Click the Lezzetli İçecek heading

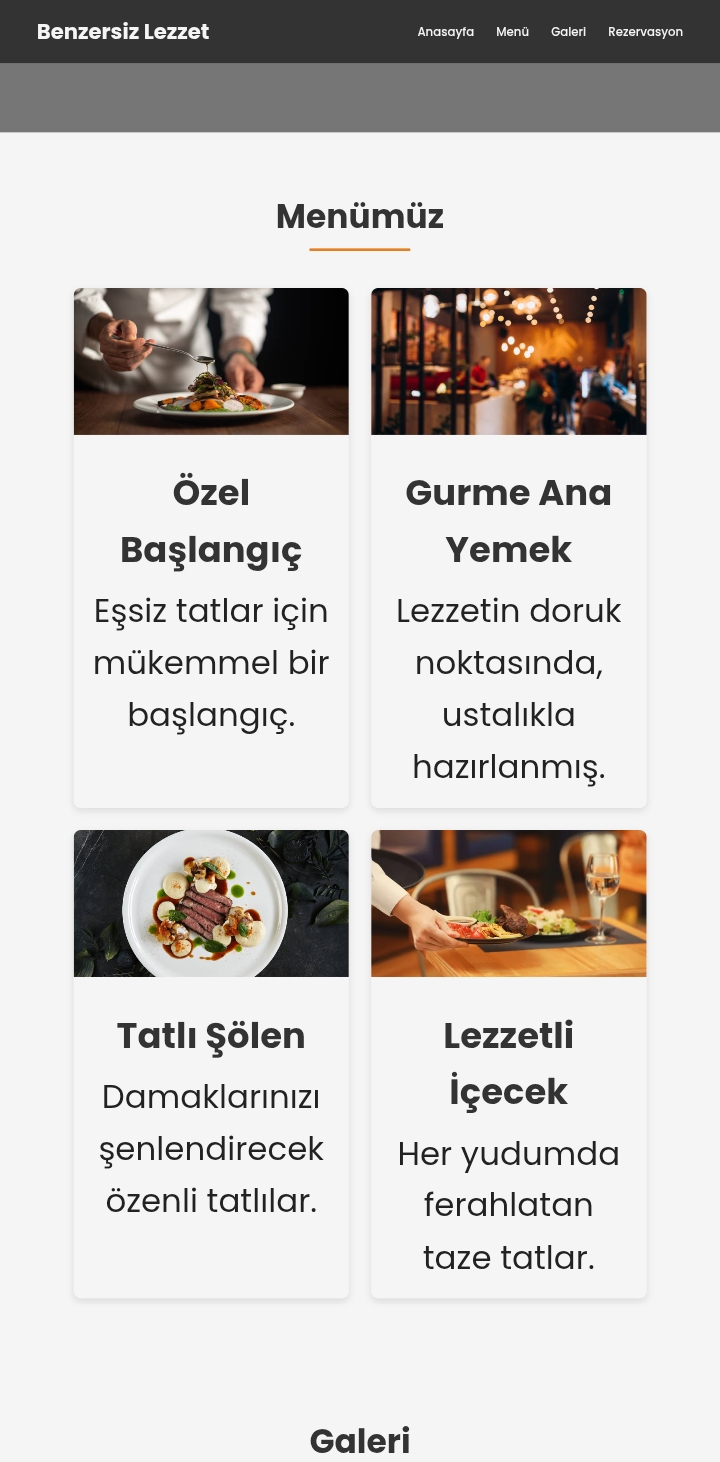coord(508,1063)
